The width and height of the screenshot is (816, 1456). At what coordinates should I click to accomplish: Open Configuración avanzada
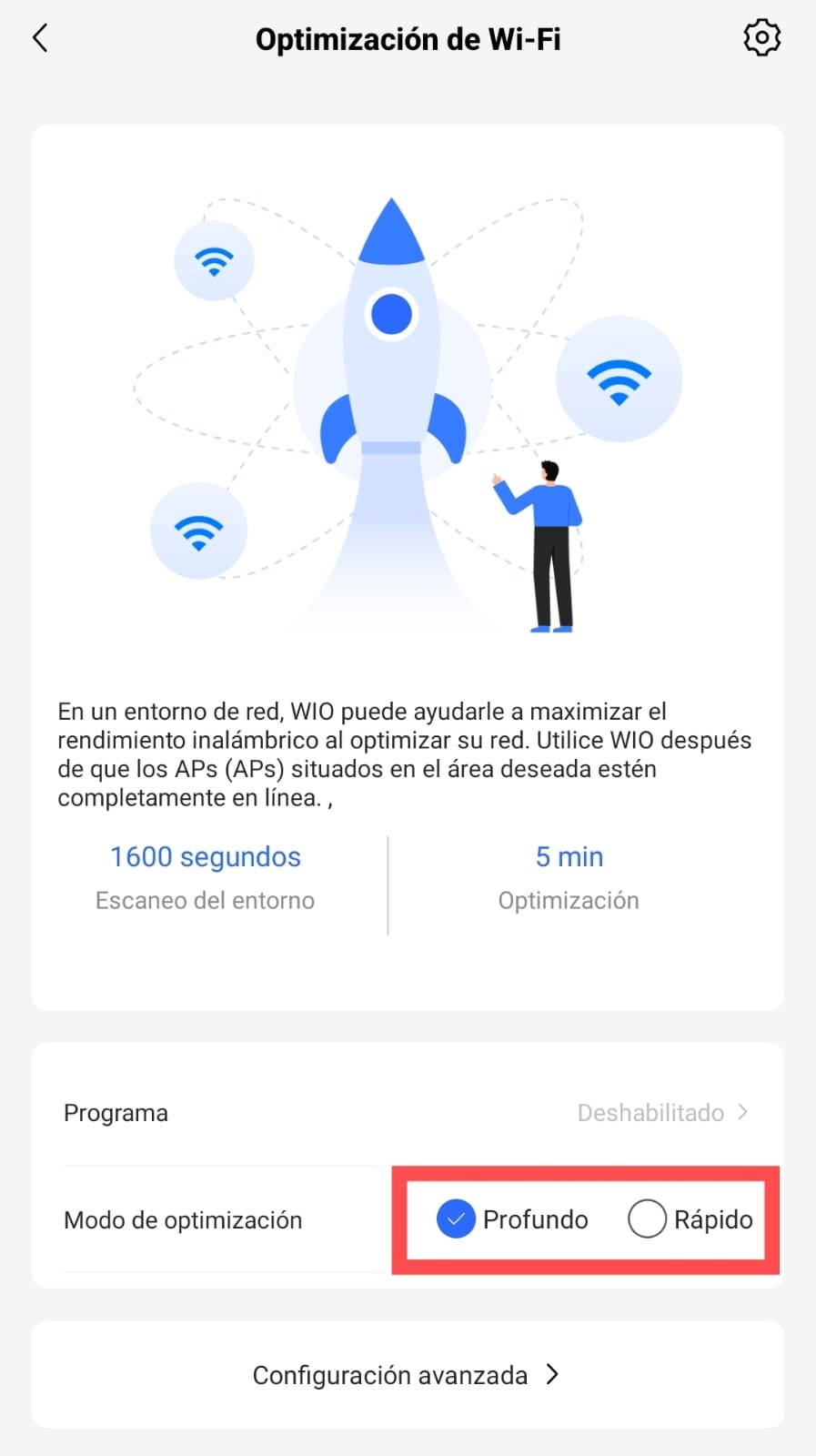point(408,1374)
